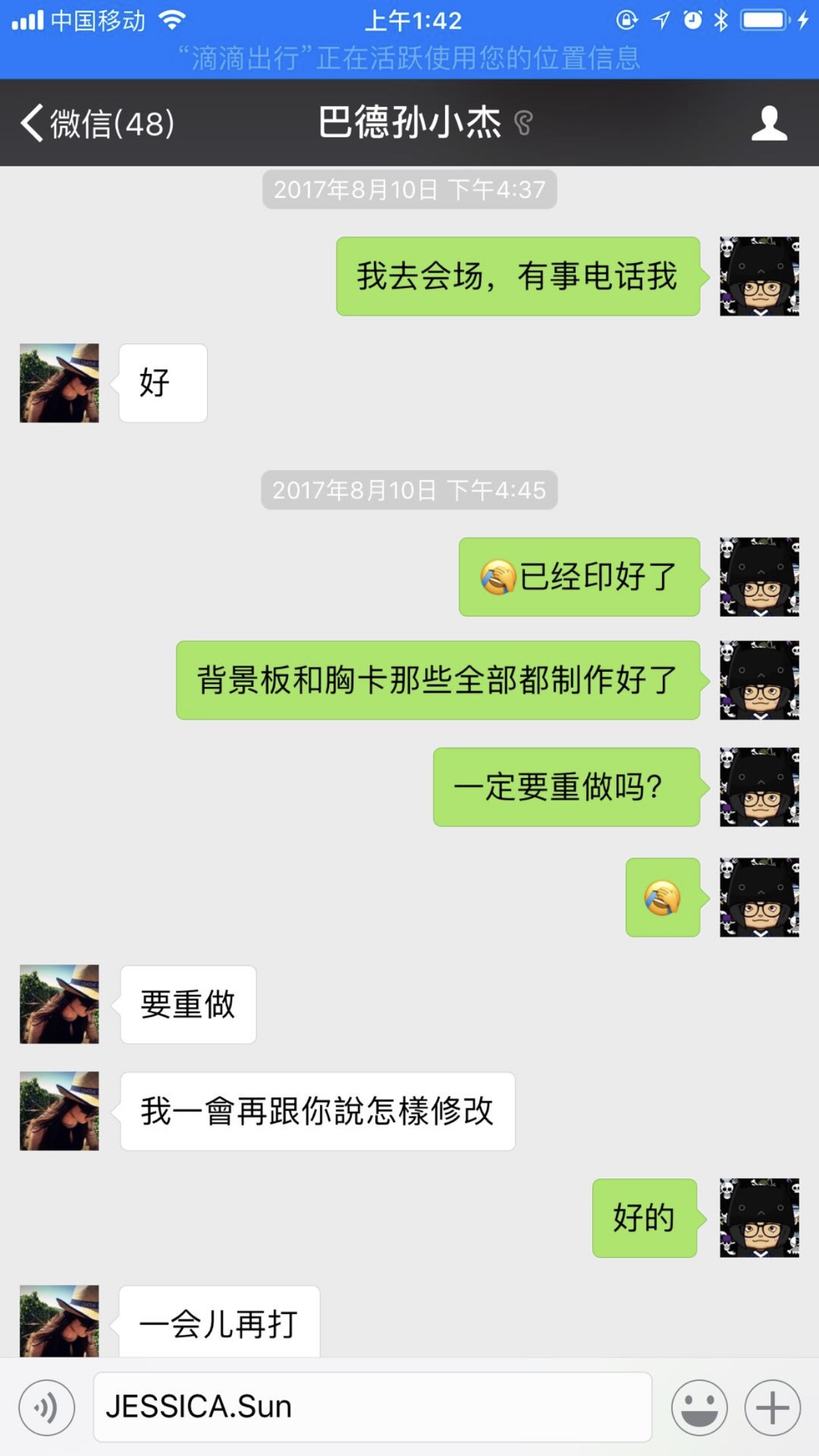The image size is (819, 1456).
Task: Open chat info via the profile icon
Action: click(x=769, y=123)
